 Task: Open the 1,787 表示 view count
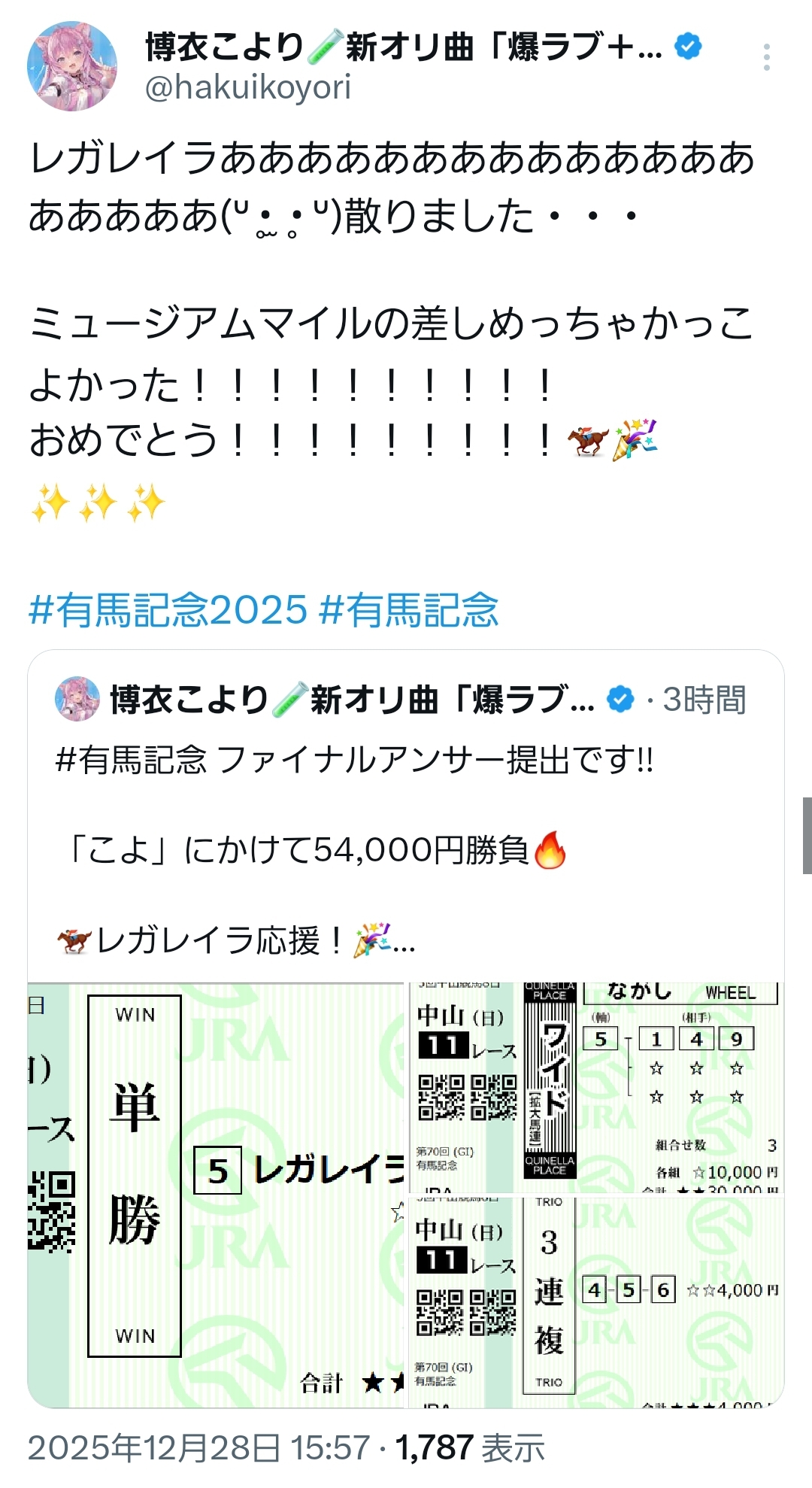(x=470, y=1447)
